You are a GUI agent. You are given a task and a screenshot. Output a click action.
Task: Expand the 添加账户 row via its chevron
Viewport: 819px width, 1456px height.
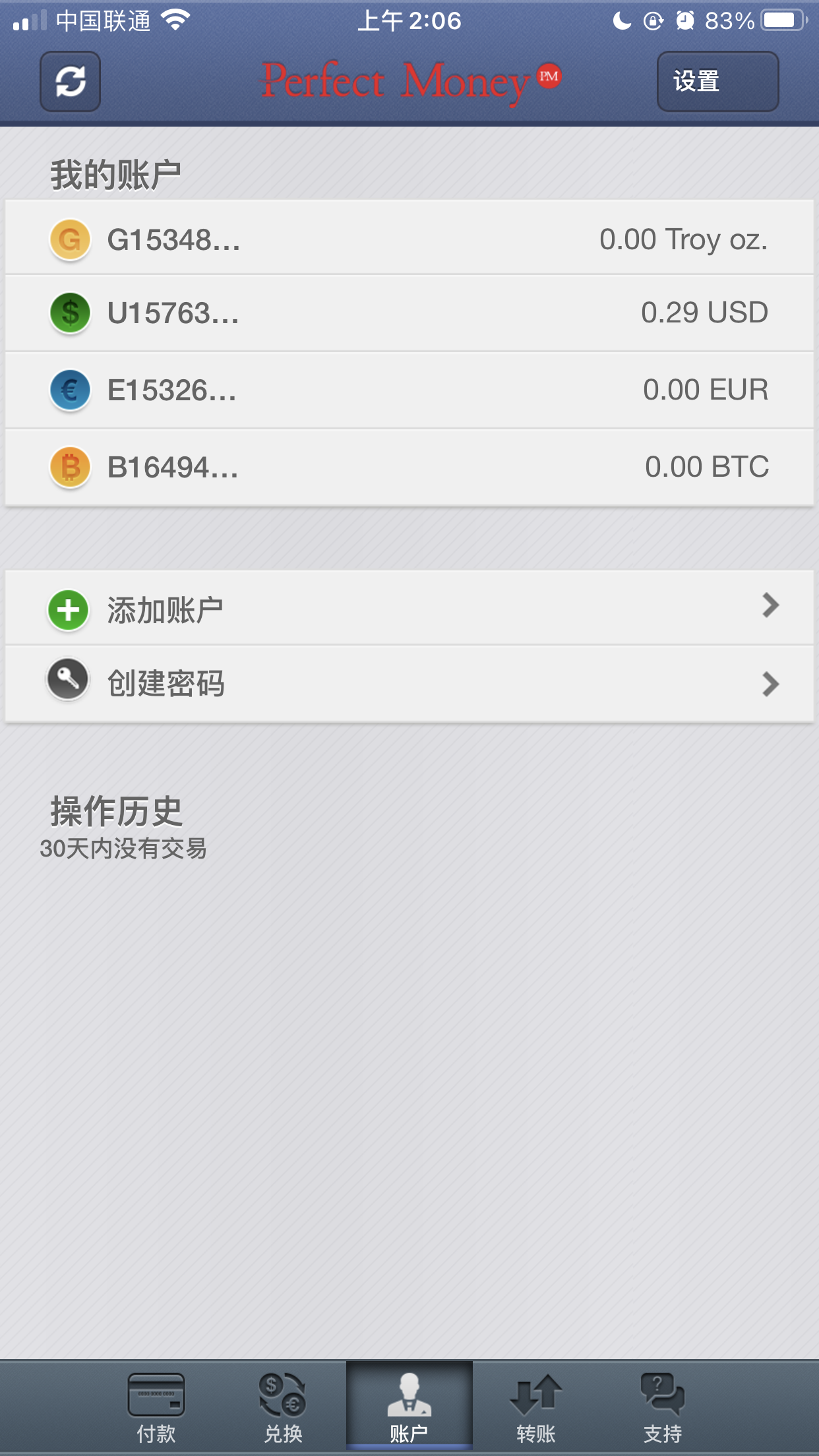[x=770, y=606]
